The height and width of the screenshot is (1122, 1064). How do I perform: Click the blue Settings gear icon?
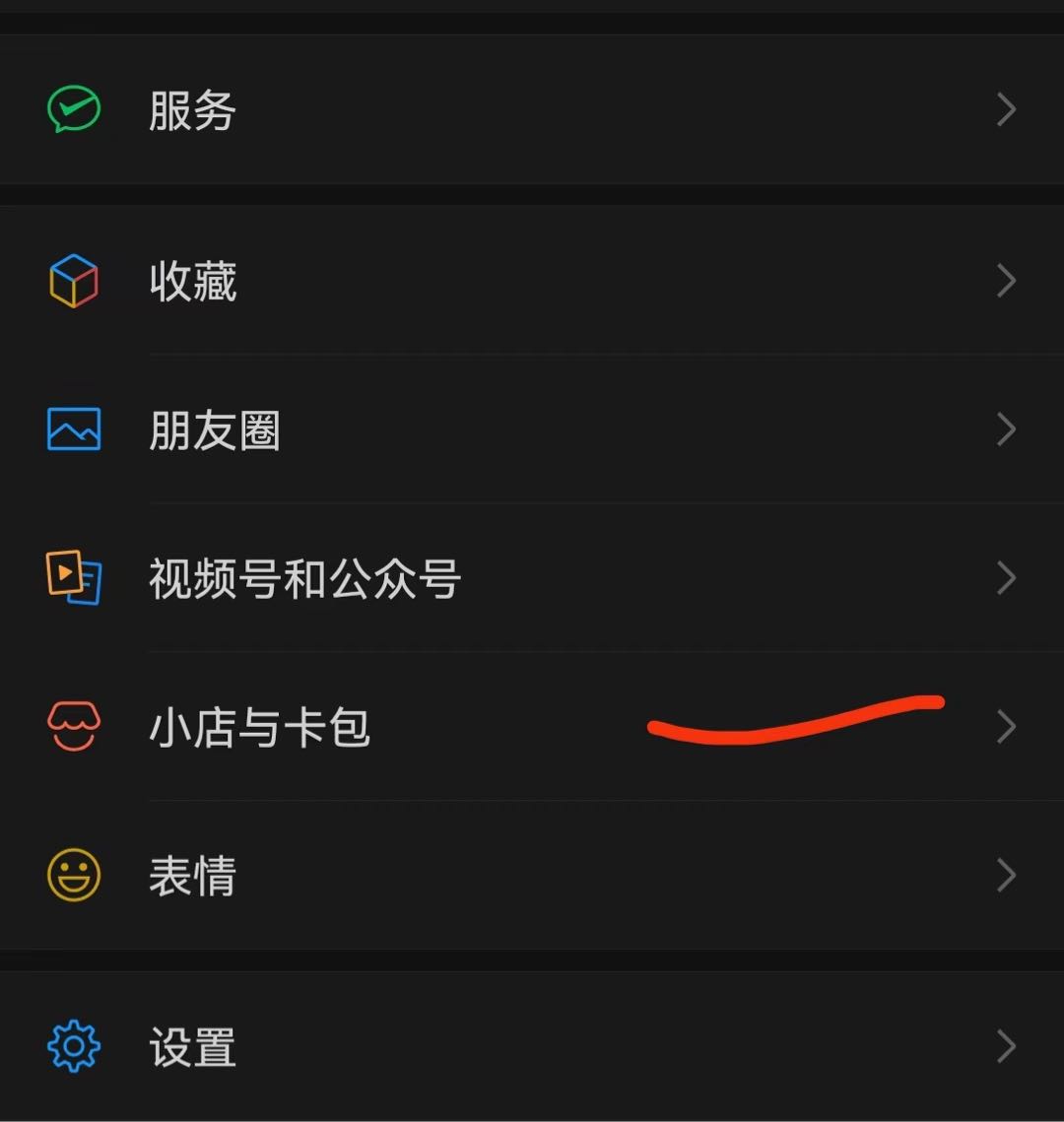[72, 1046]
